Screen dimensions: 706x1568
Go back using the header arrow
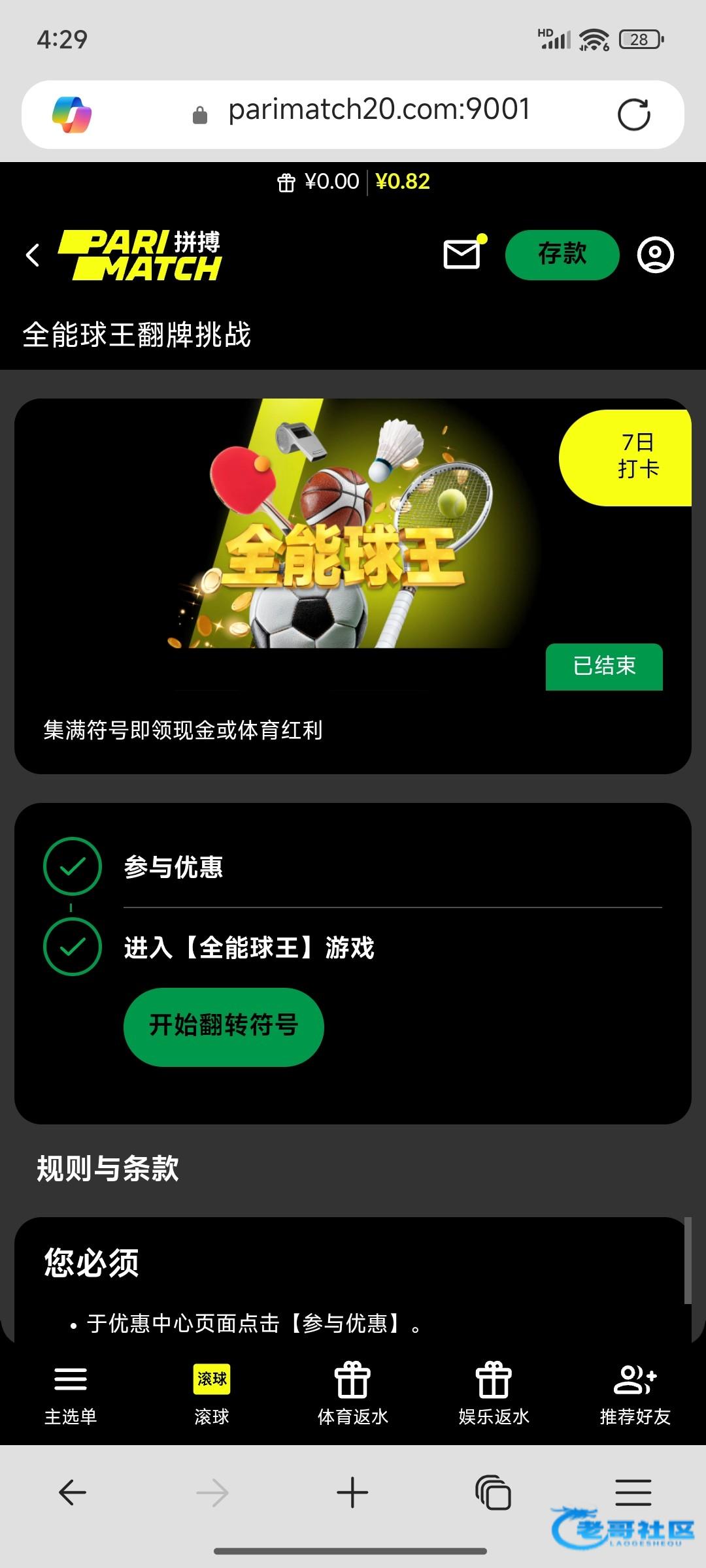point(33,255)
